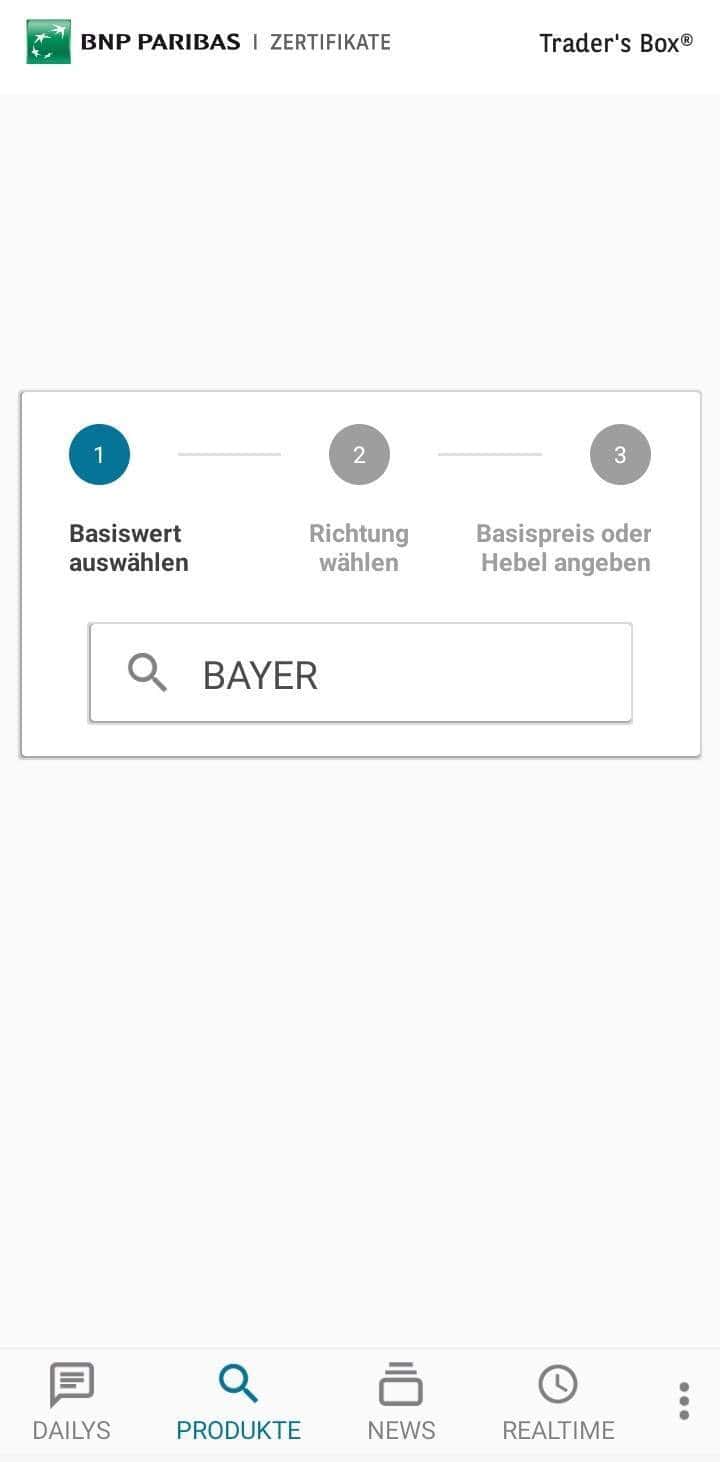Select step 3 Basispreis oder Hebel angeben
Image resolution: width=720 pixels, height=1462 pixels.
(x=619, y=455)
